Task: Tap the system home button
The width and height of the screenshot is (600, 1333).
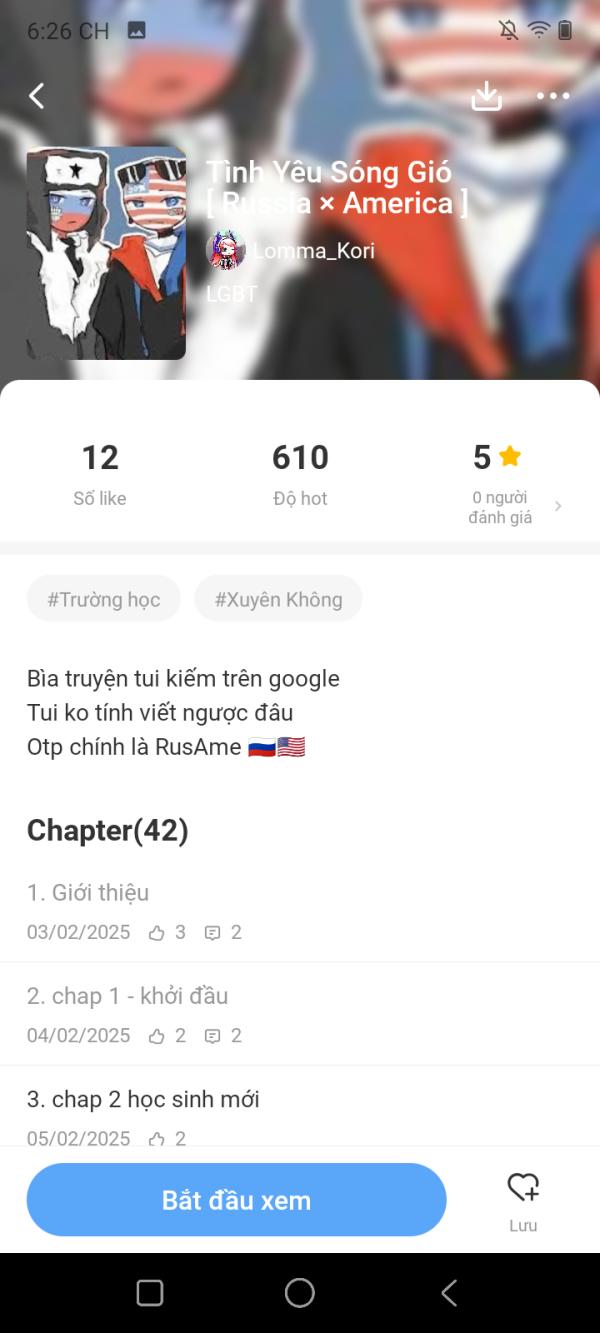Action: (300, 1293)
